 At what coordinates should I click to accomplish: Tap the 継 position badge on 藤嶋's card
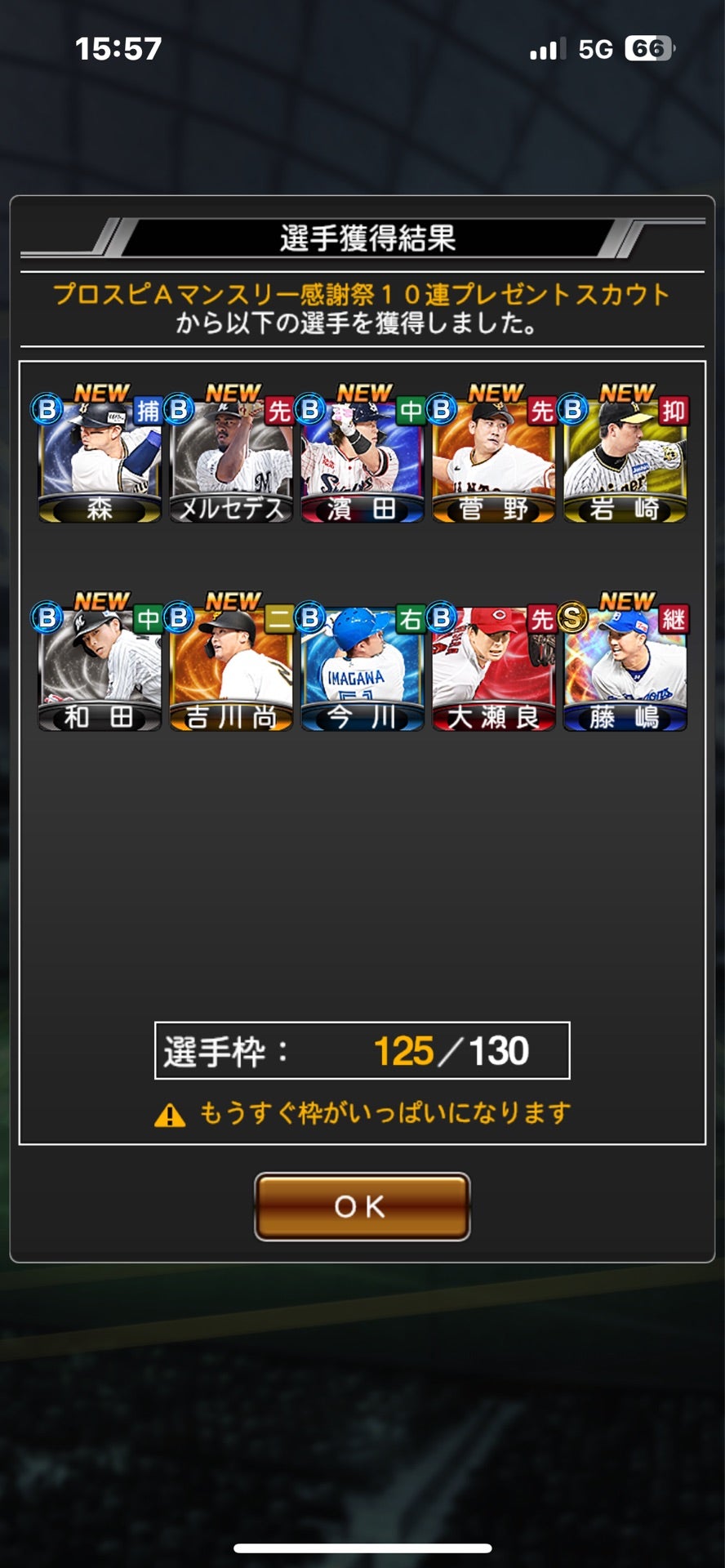[674, 619]
